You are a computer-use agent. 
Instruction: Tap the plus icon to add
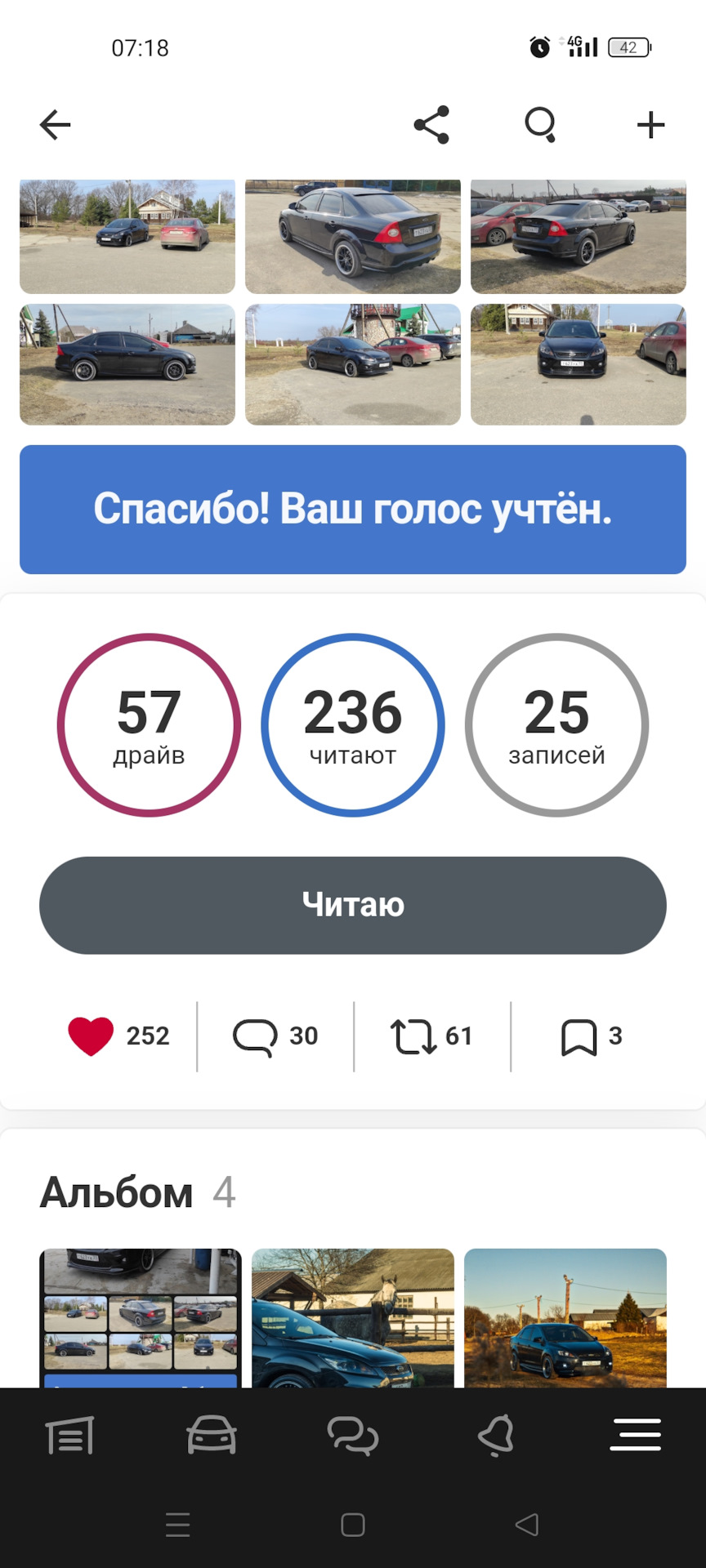[650, 125]
